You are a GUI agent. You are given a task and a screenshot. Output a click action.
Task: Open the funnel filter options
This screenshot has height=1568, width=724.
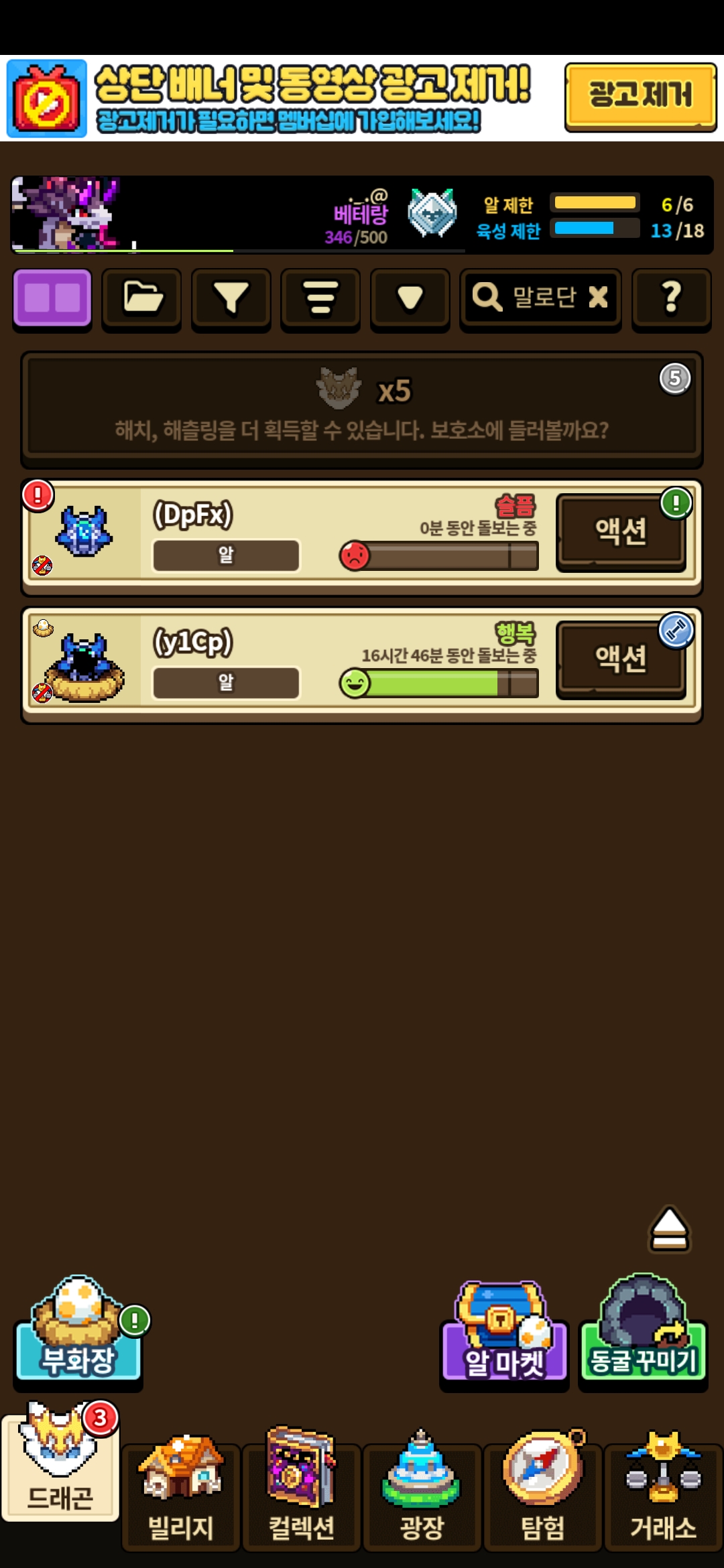point(231,298)
